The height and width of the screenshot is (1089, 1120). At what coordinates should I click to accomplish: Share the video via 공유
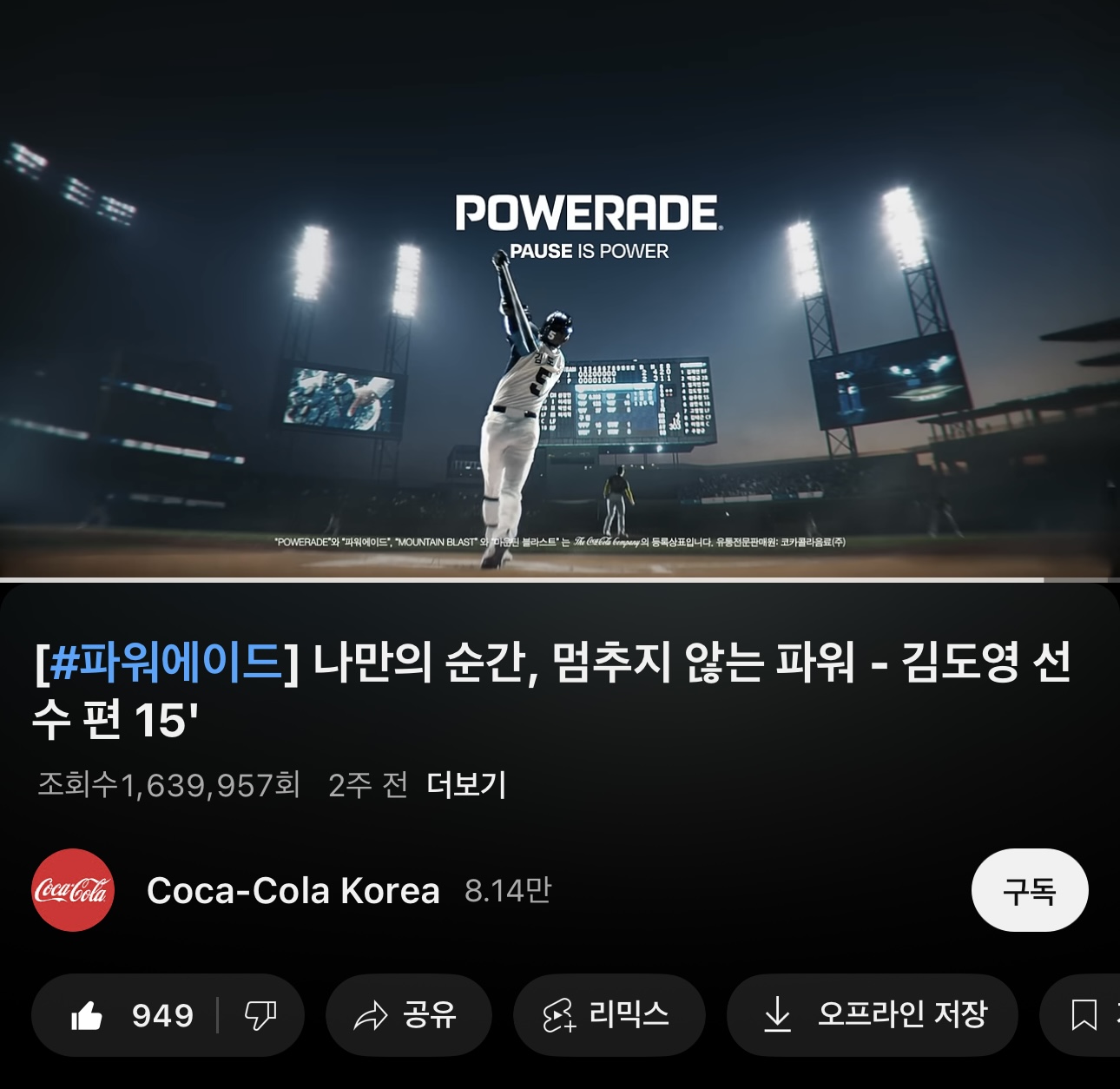pos(407,1015)
